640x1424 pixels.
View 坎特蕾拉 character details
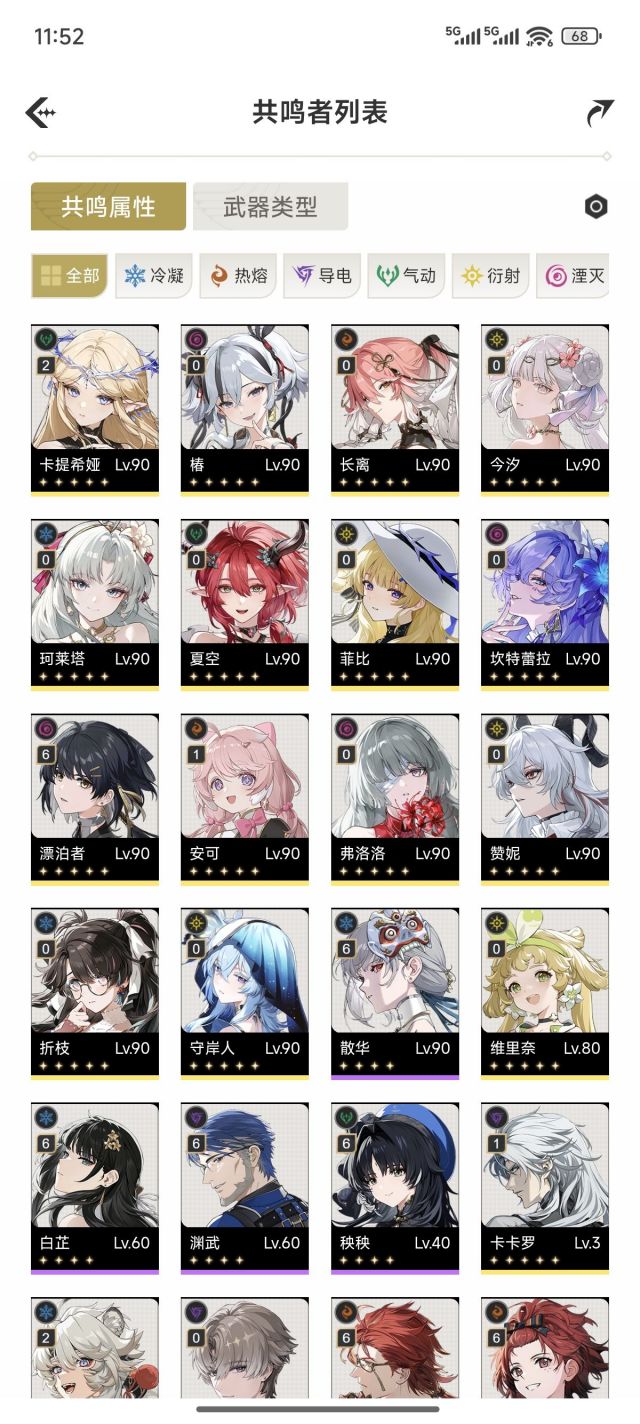pyautogui.click(x=545, y=603)
